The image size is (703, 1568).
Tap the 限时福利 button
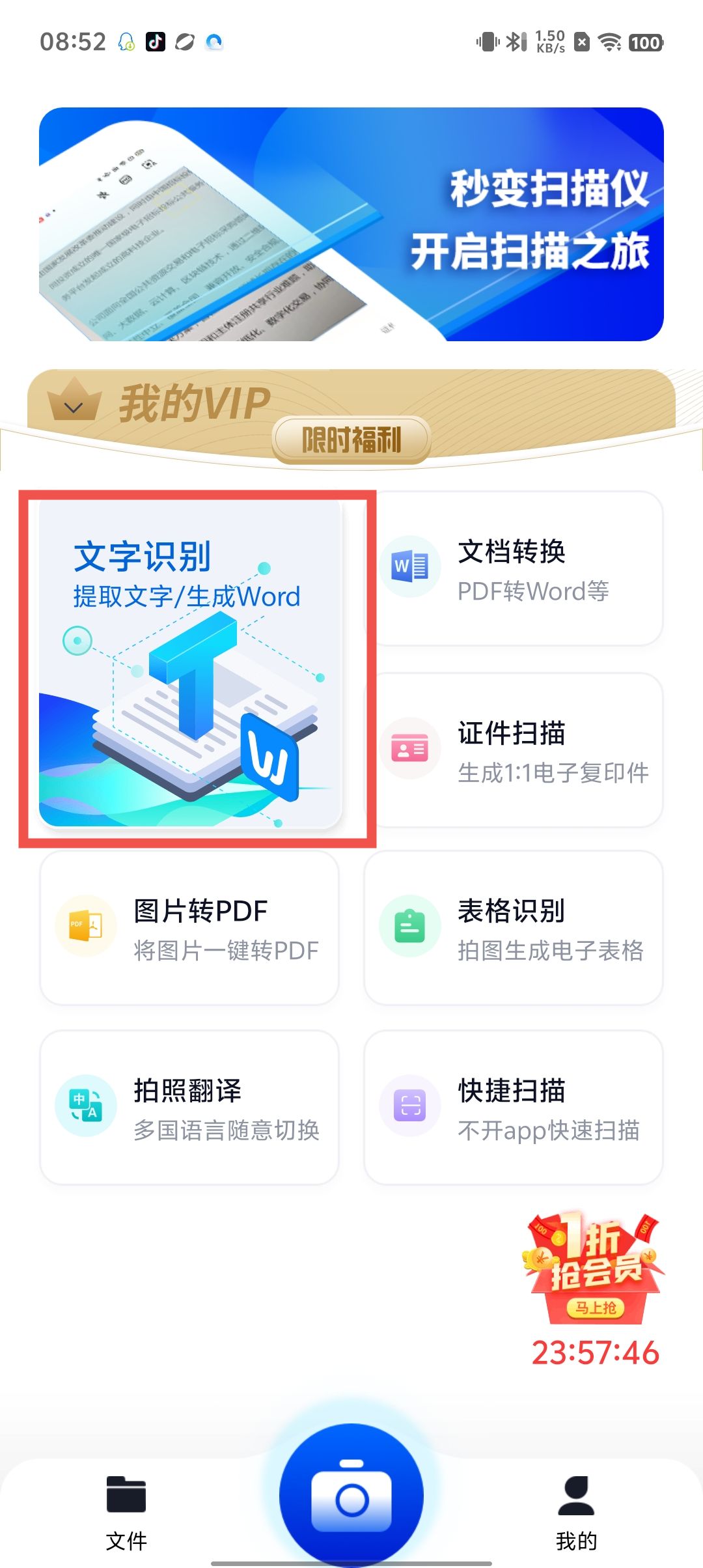click(x=351, y=440)
